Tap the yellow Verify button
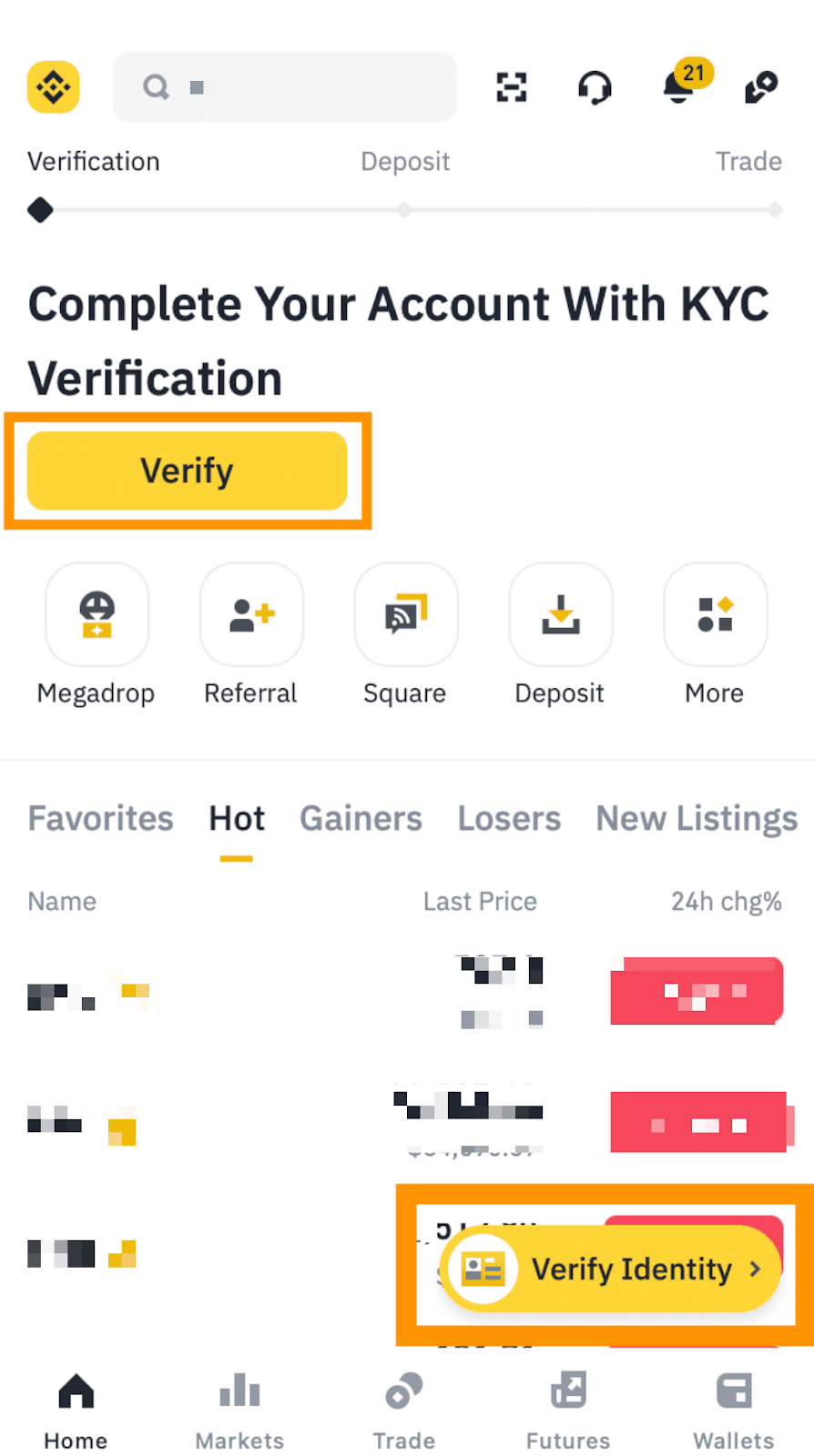Image resolution: width=814 pixels, height=1456 pixels. pyautogui.click(x=188, y=470)
